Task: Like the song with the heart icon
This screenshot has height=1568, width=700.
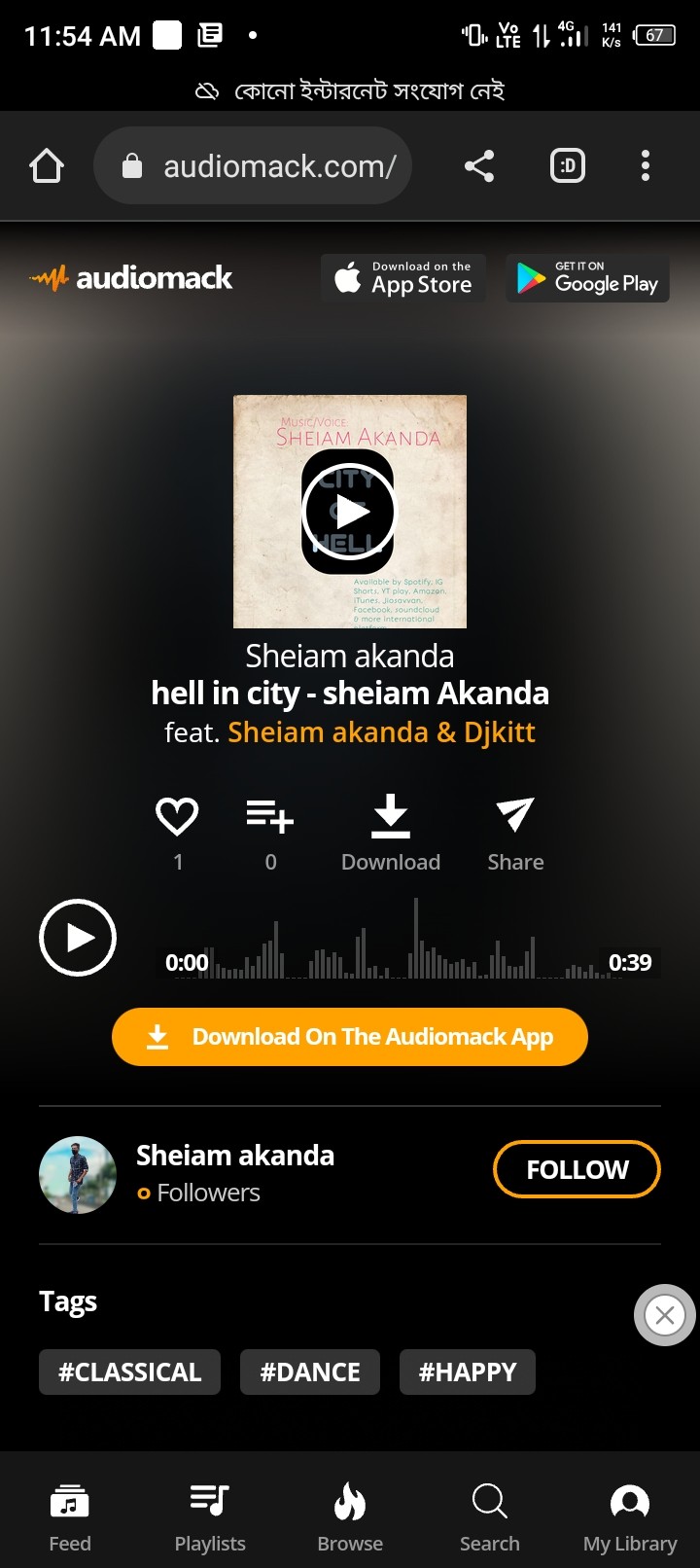Action: 177,816
